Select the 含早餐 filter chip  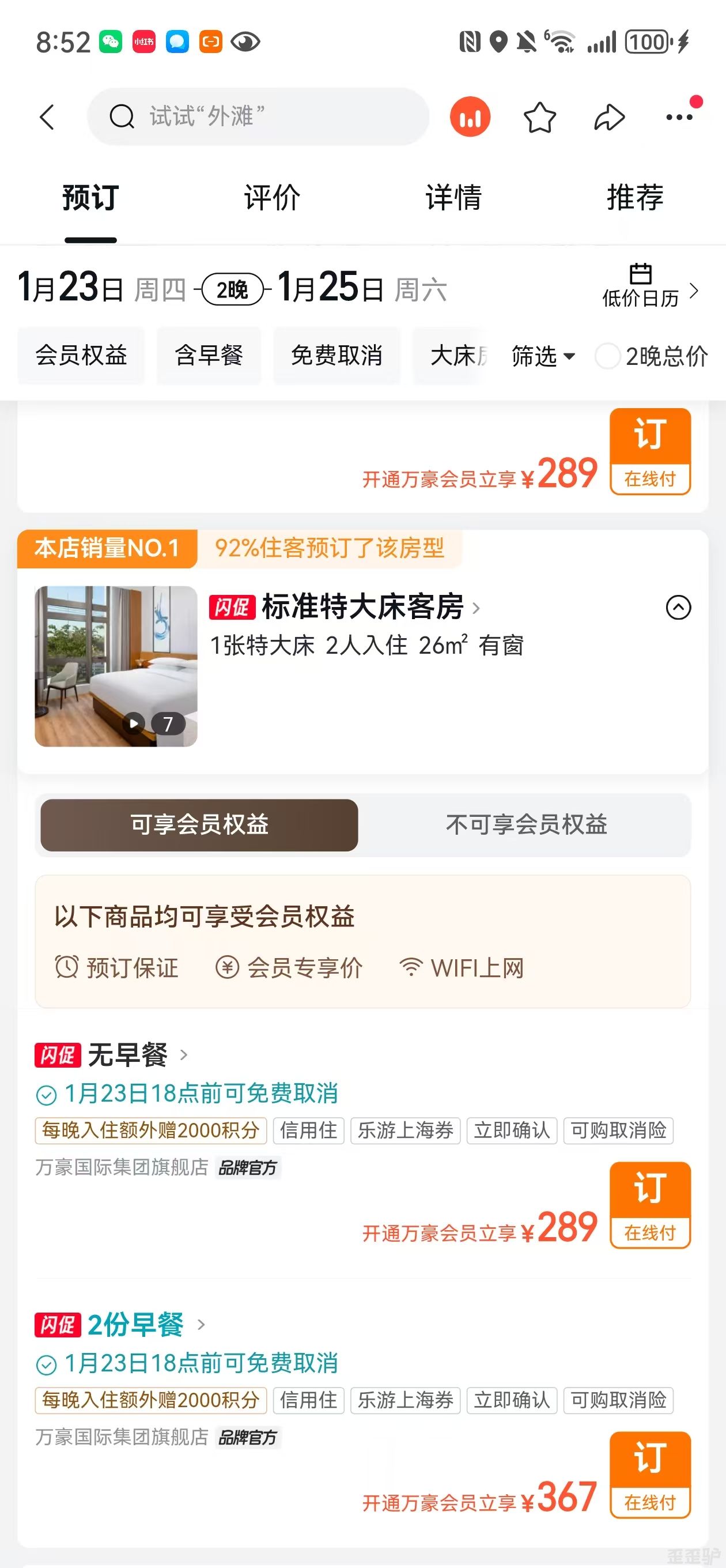tap(209, 356)
